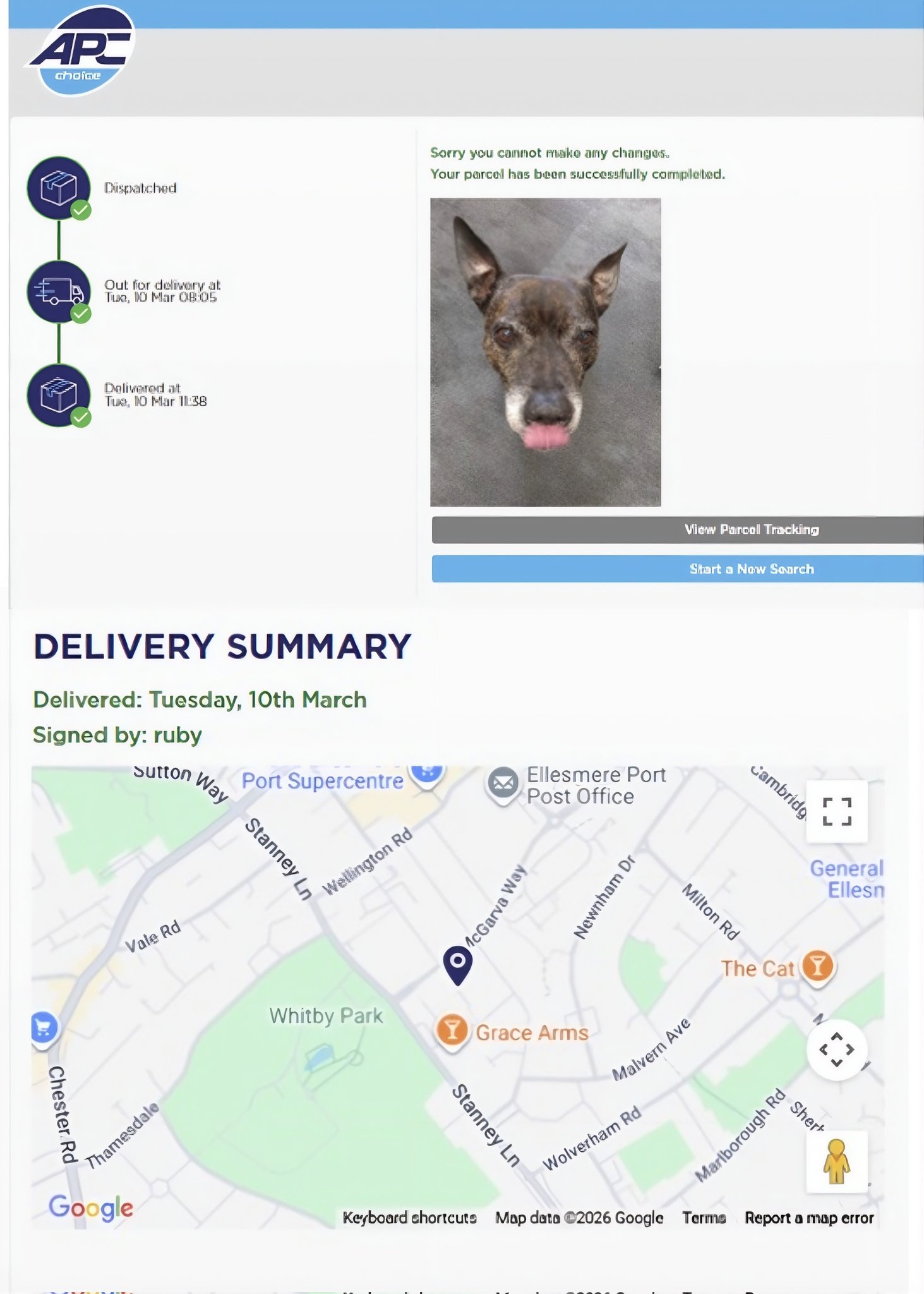Open the Grace Arms map marker
The image size is (924, 1294).
(x=452, y=1031)
